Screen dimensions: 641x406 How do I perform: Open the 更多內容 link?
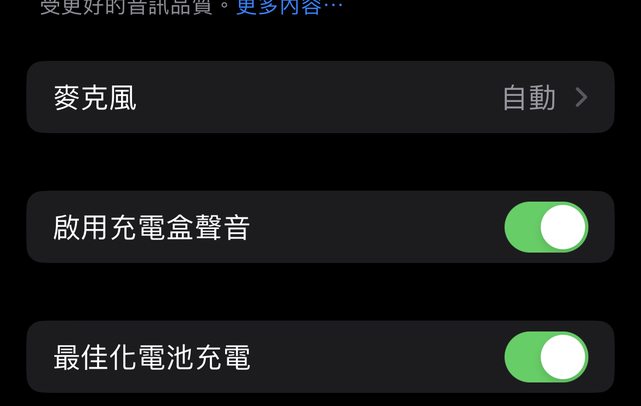coord(288,6)
